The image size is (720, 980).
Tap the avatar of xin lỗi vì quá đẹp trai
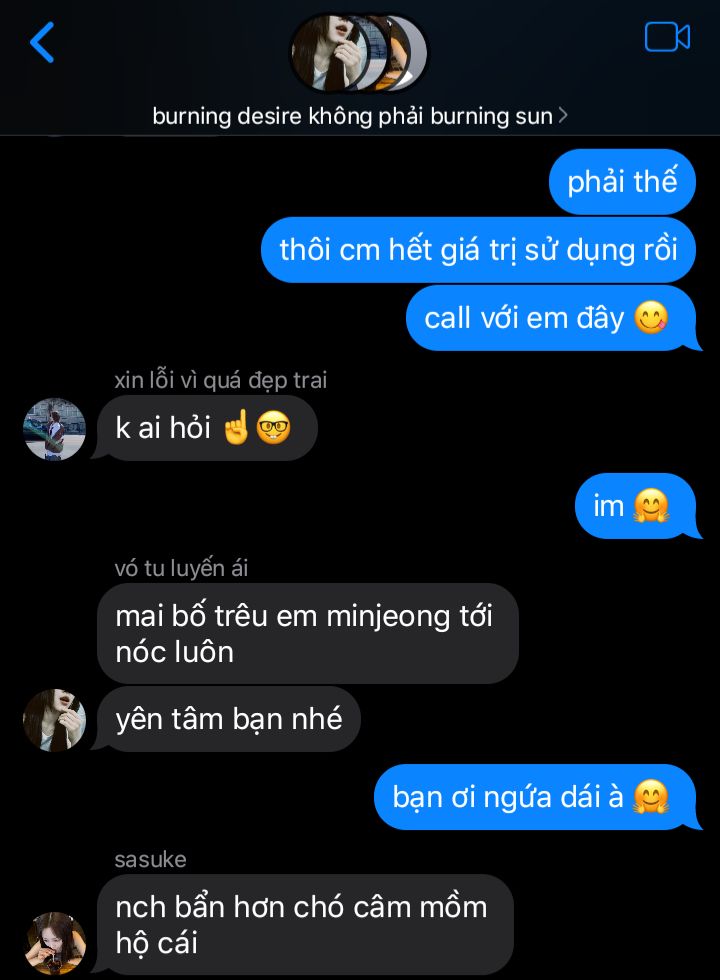(x=54, y=429)
